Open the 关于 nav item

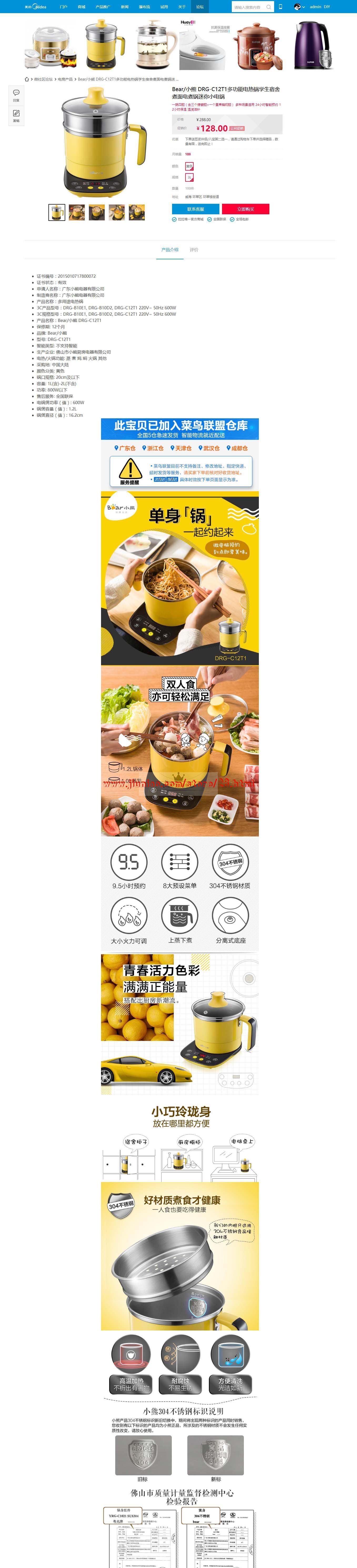[x=181, y=7]
